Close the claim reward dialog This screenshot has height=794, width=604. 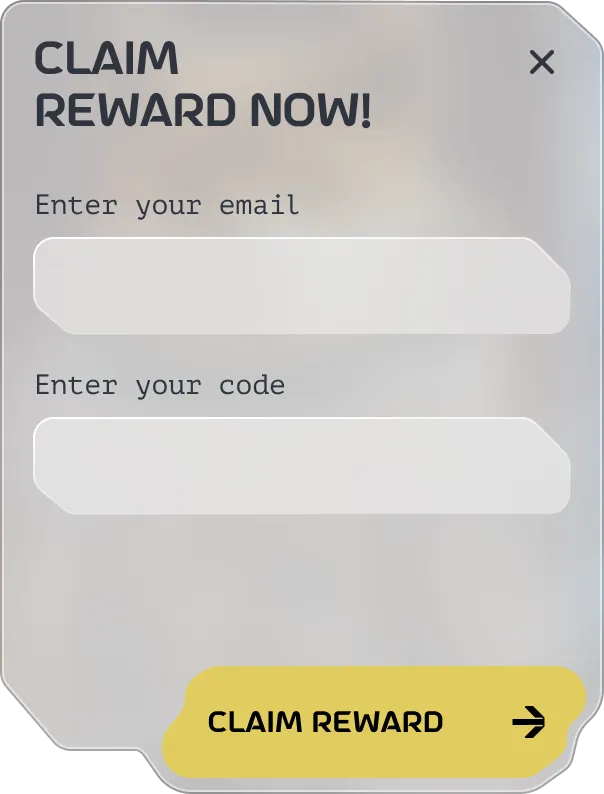(x=541, y=63)
